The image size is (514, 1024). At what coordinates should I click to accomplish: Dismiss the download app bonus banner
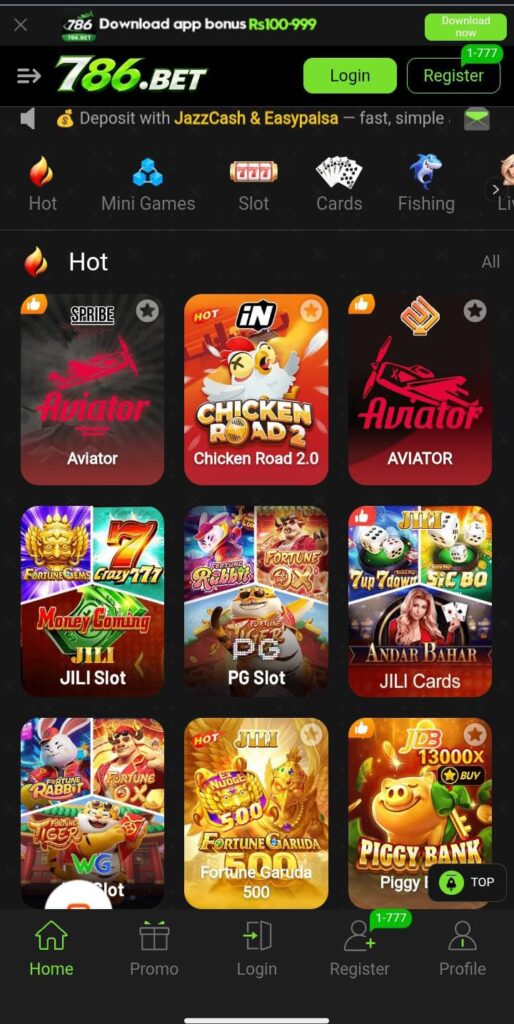point(20,25)
